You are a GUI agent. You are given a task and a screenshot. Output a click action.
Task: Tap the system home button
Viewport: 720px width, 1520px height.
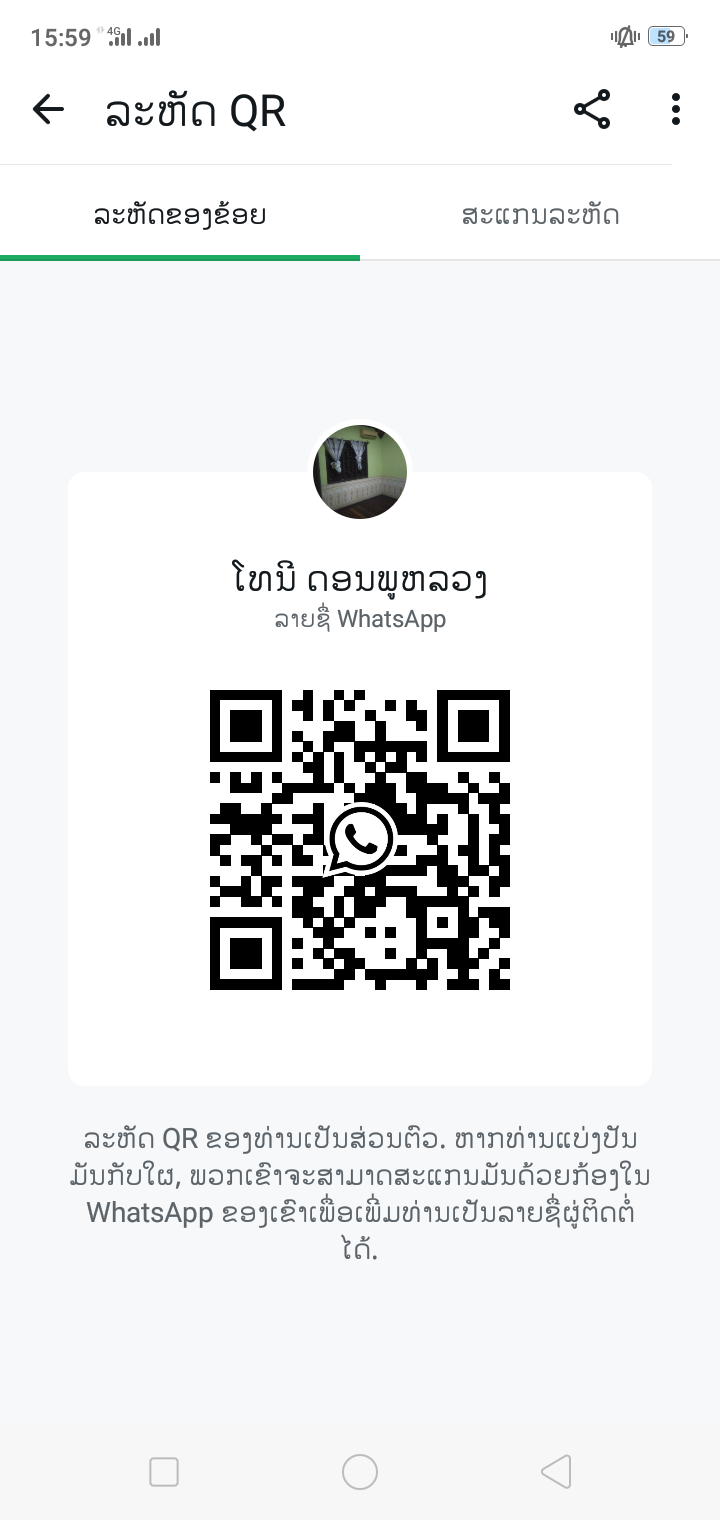(x=360, y=1472)
